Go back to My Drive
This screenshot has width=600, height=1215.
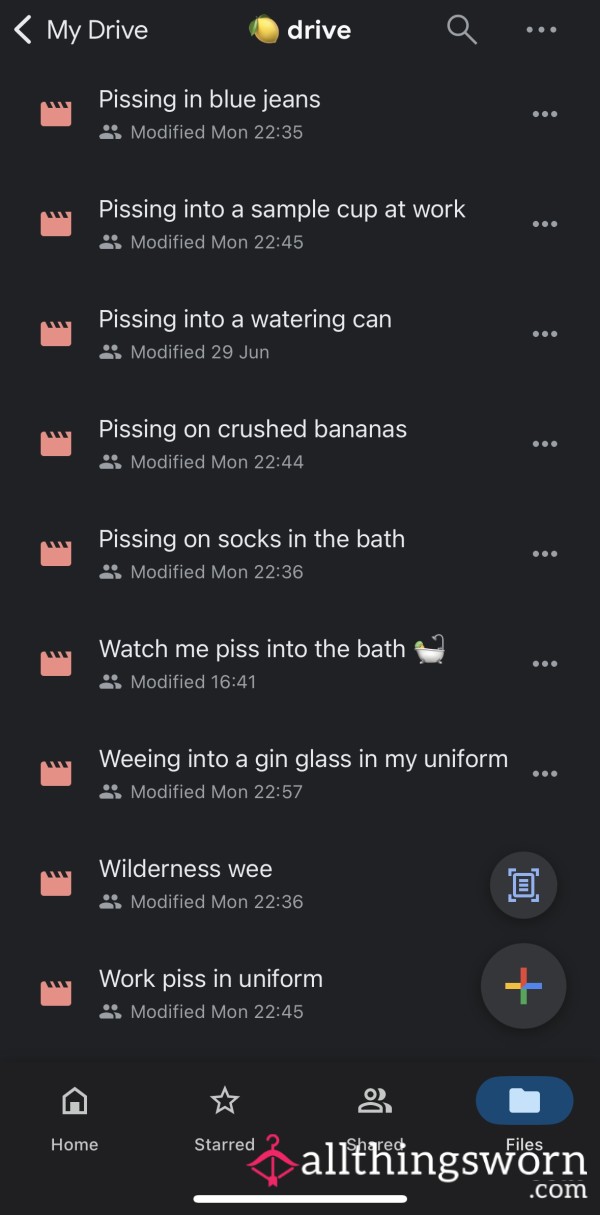click(80, 30)
